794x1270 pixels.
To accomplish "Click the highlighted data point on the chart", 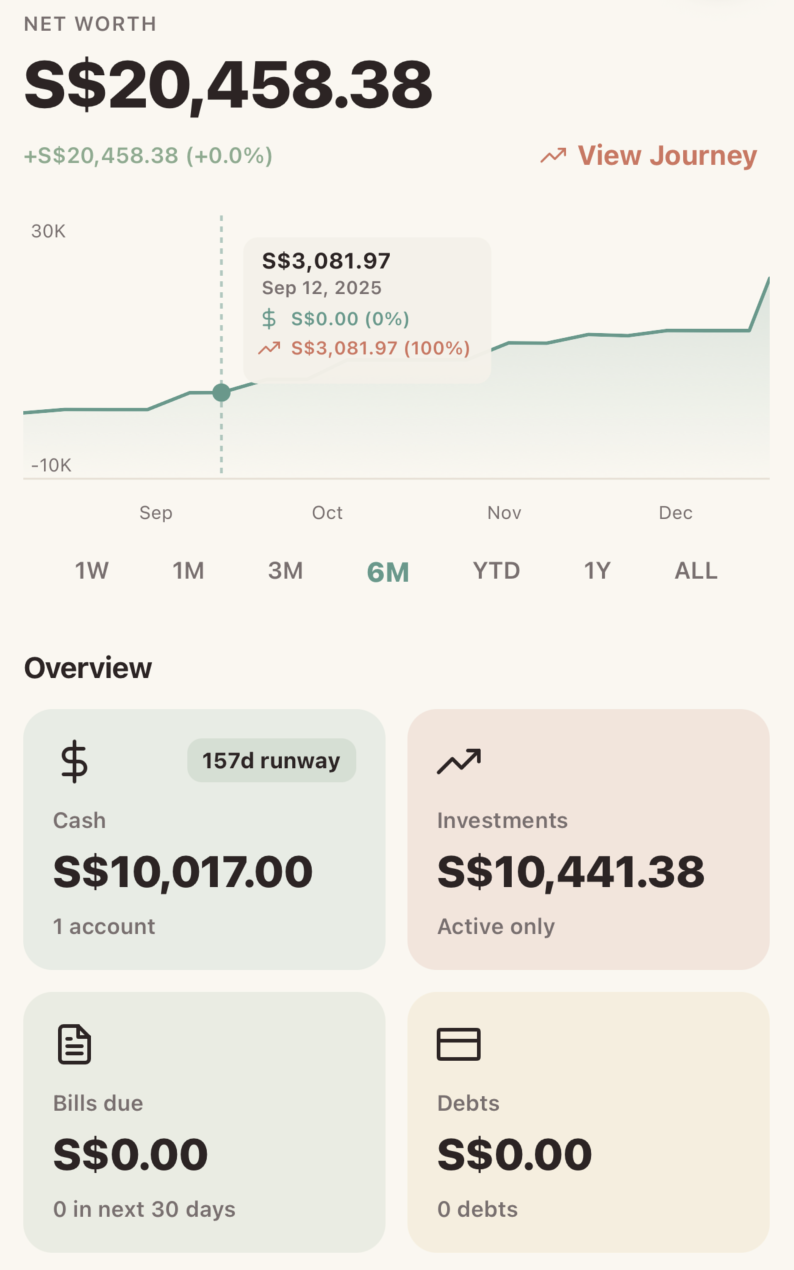I will tap(221, 393).
